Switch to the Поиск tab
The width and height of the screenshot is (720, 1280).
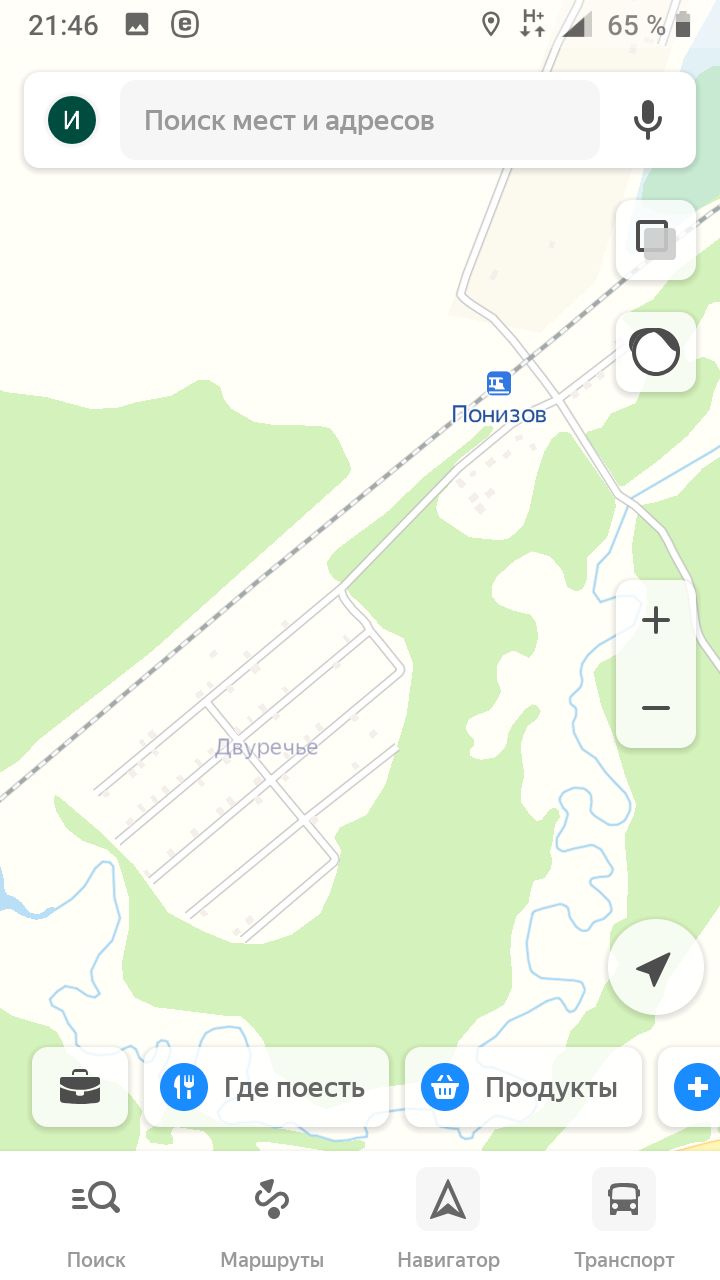coord(96,1218)
